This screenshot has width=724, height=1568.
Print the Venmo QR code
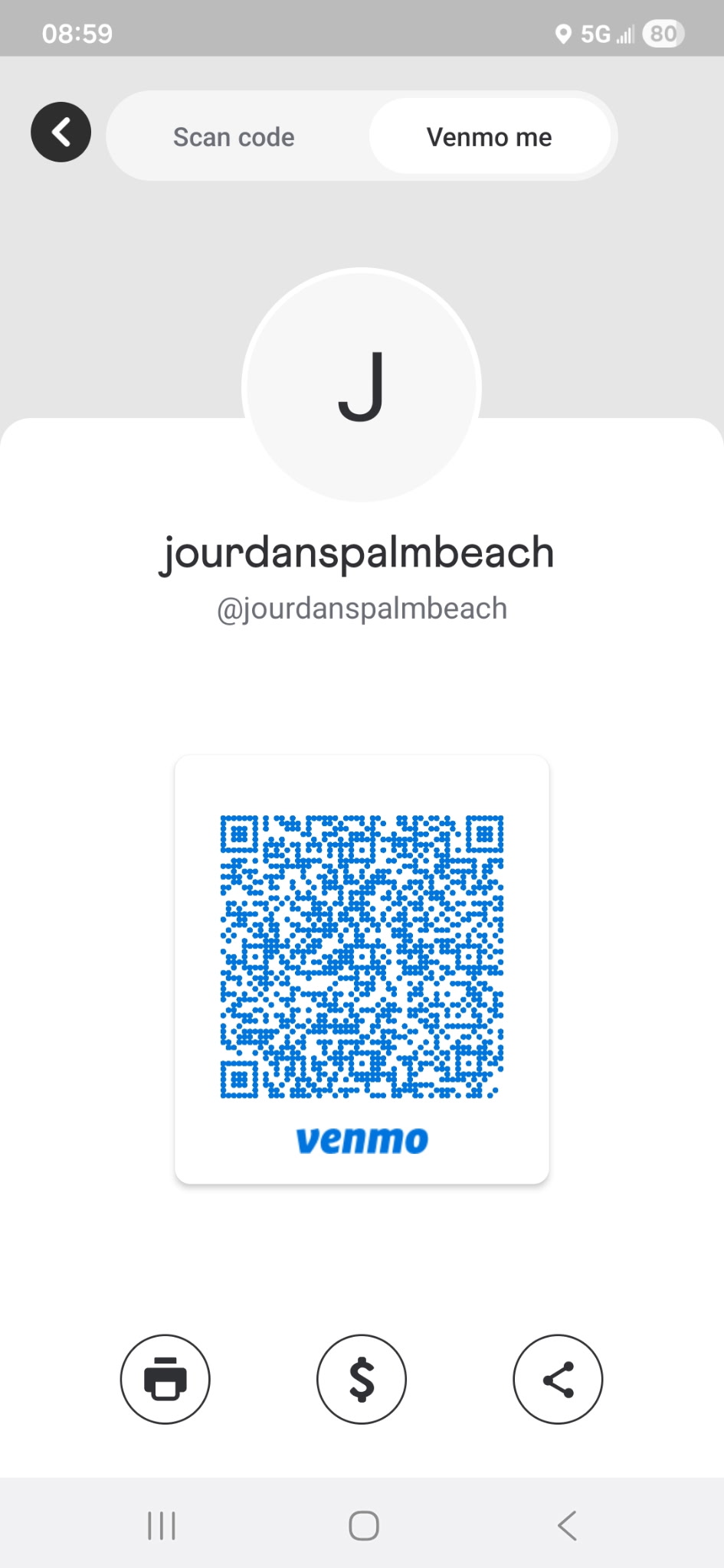click(165, 1379)
